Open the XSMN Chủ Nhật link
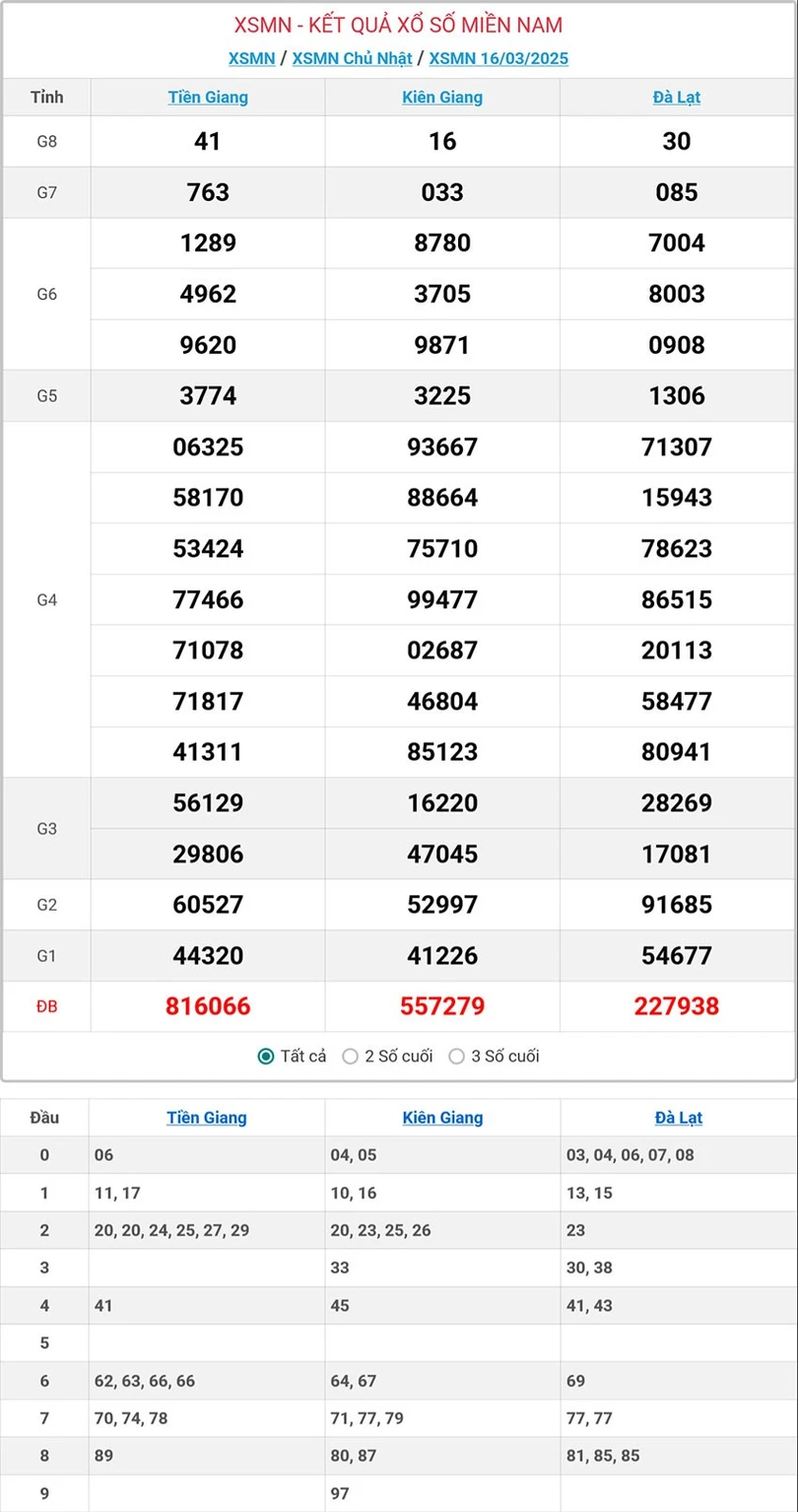The image size is (798, 1512). click(352, 58)
